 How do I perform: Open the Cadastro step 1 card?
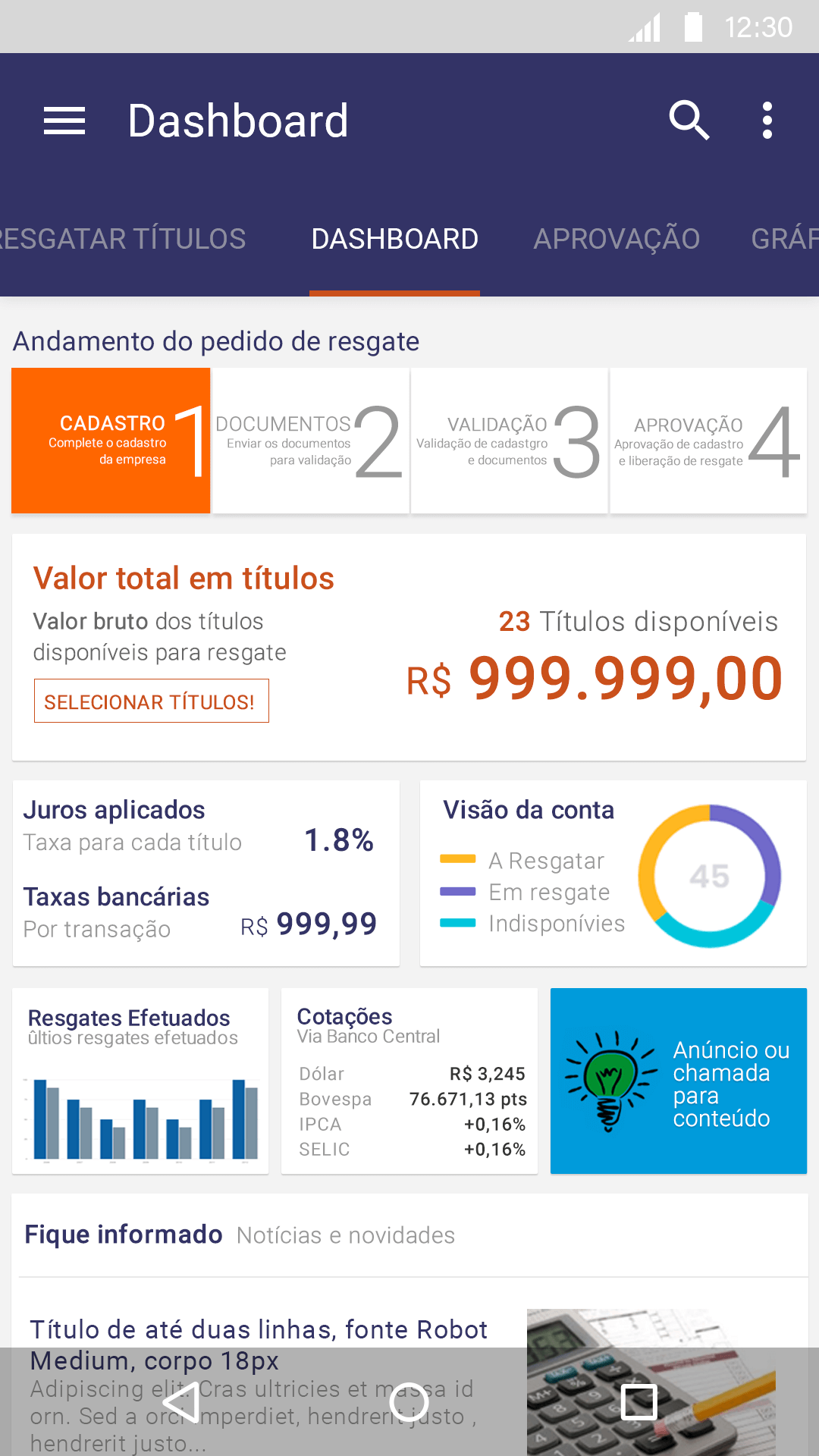(x=111, y=441)
